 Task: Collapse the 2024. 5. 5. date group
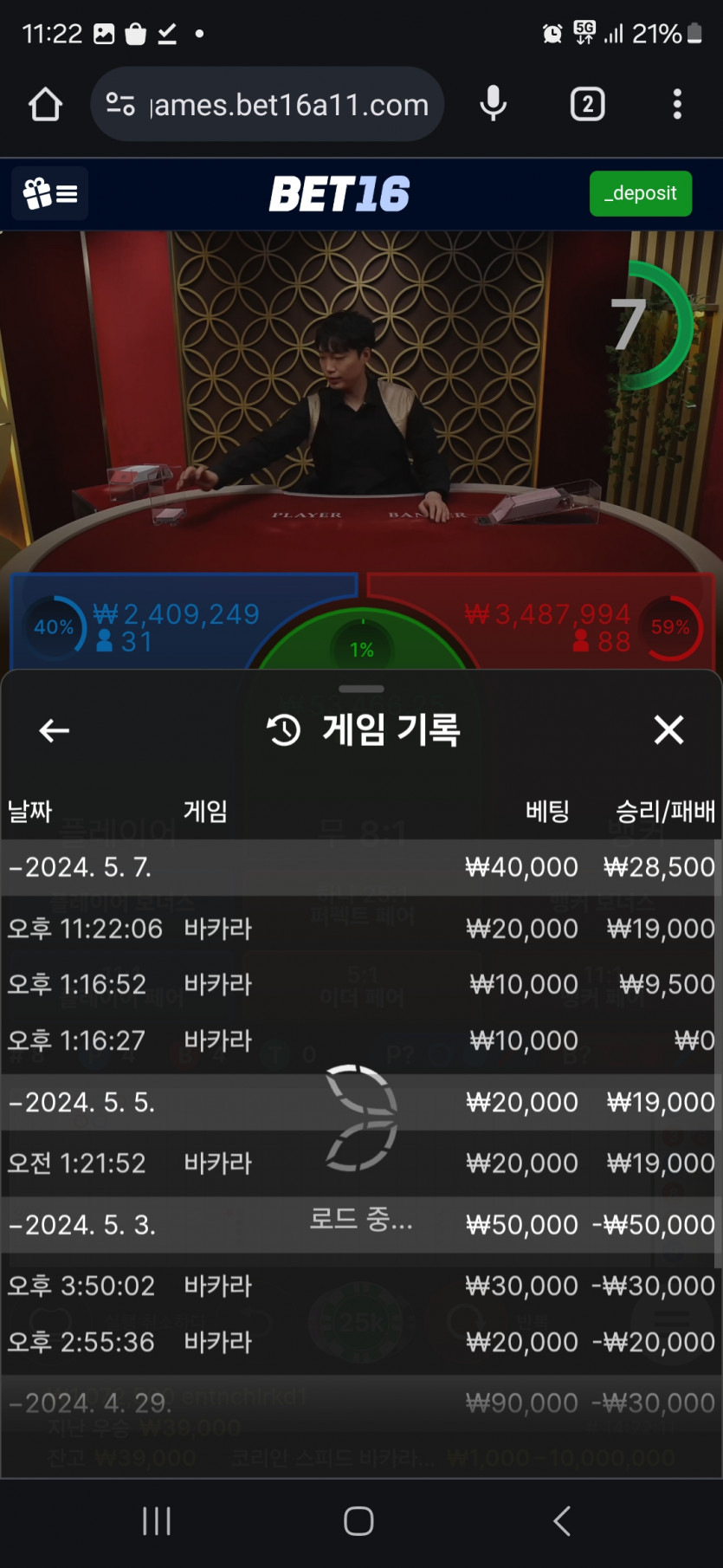361,1102
